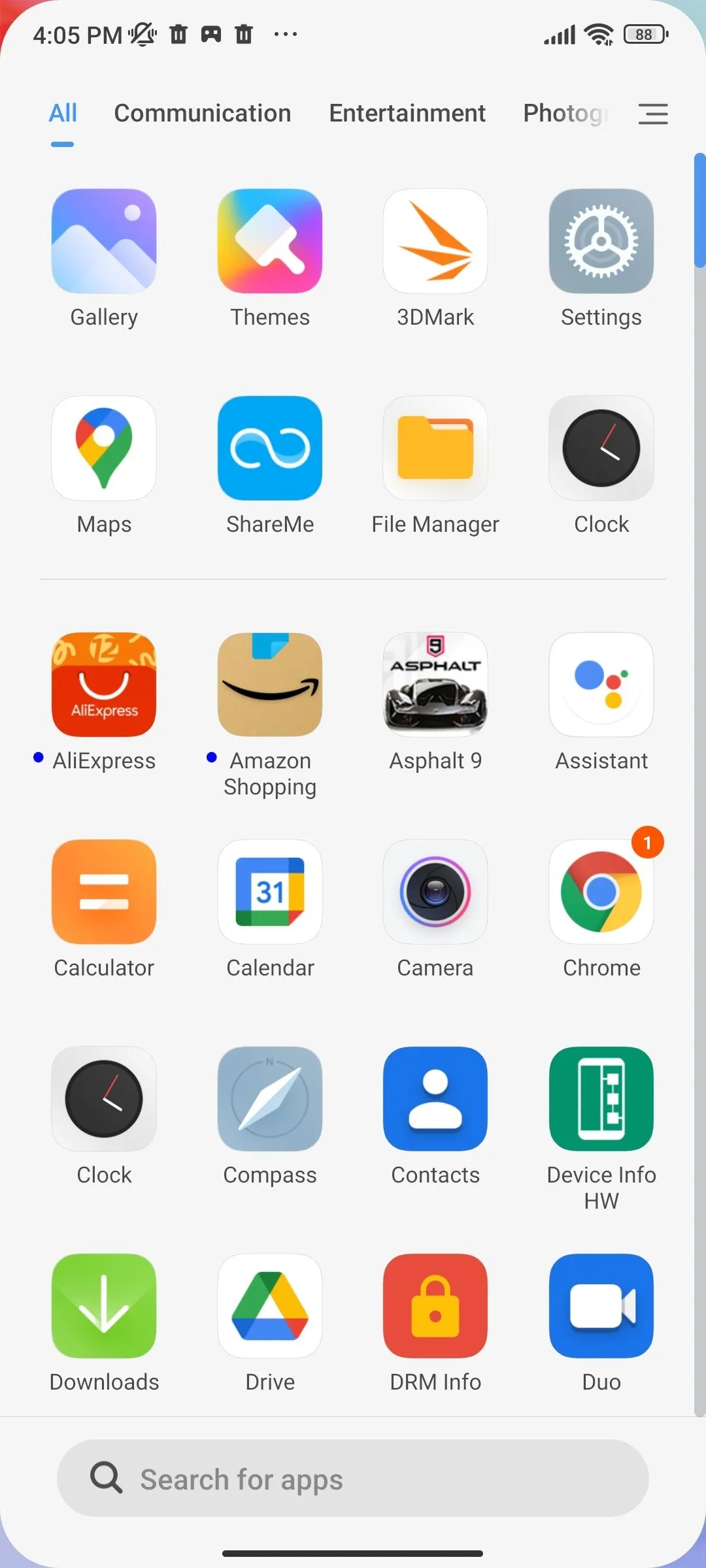Open 3DMark benchmark app
The image size is (706, 1568).
click(435, 241)
